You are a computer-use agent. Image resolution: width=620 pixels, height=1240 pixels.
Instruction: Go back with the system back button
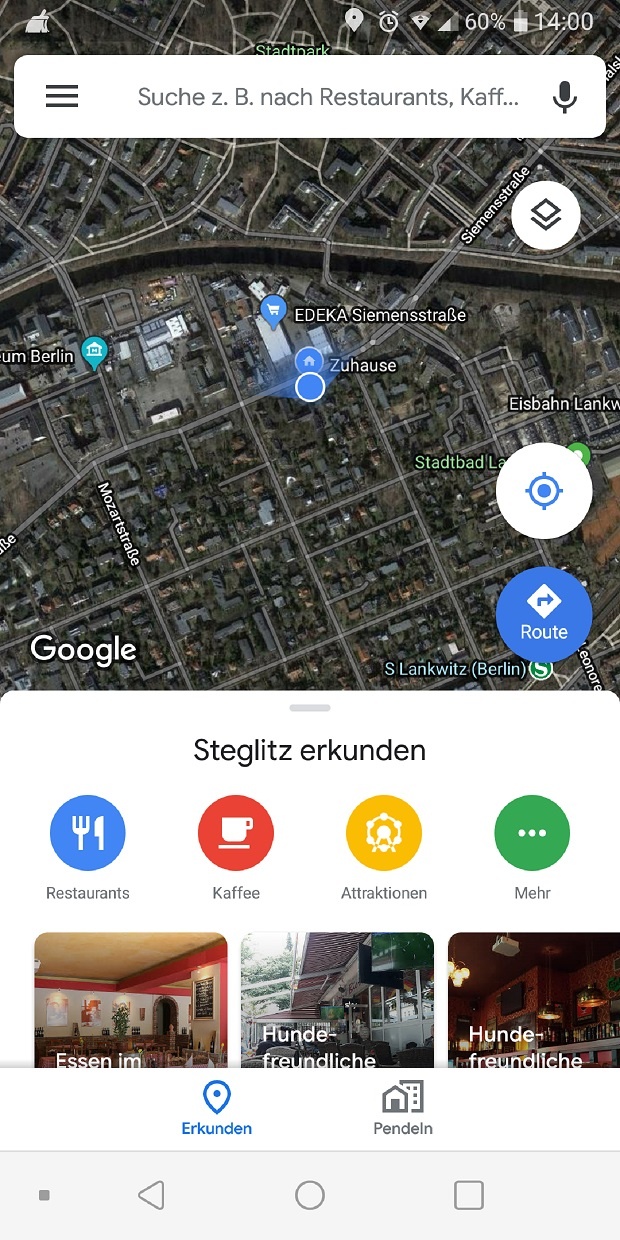pos(151,1195)
